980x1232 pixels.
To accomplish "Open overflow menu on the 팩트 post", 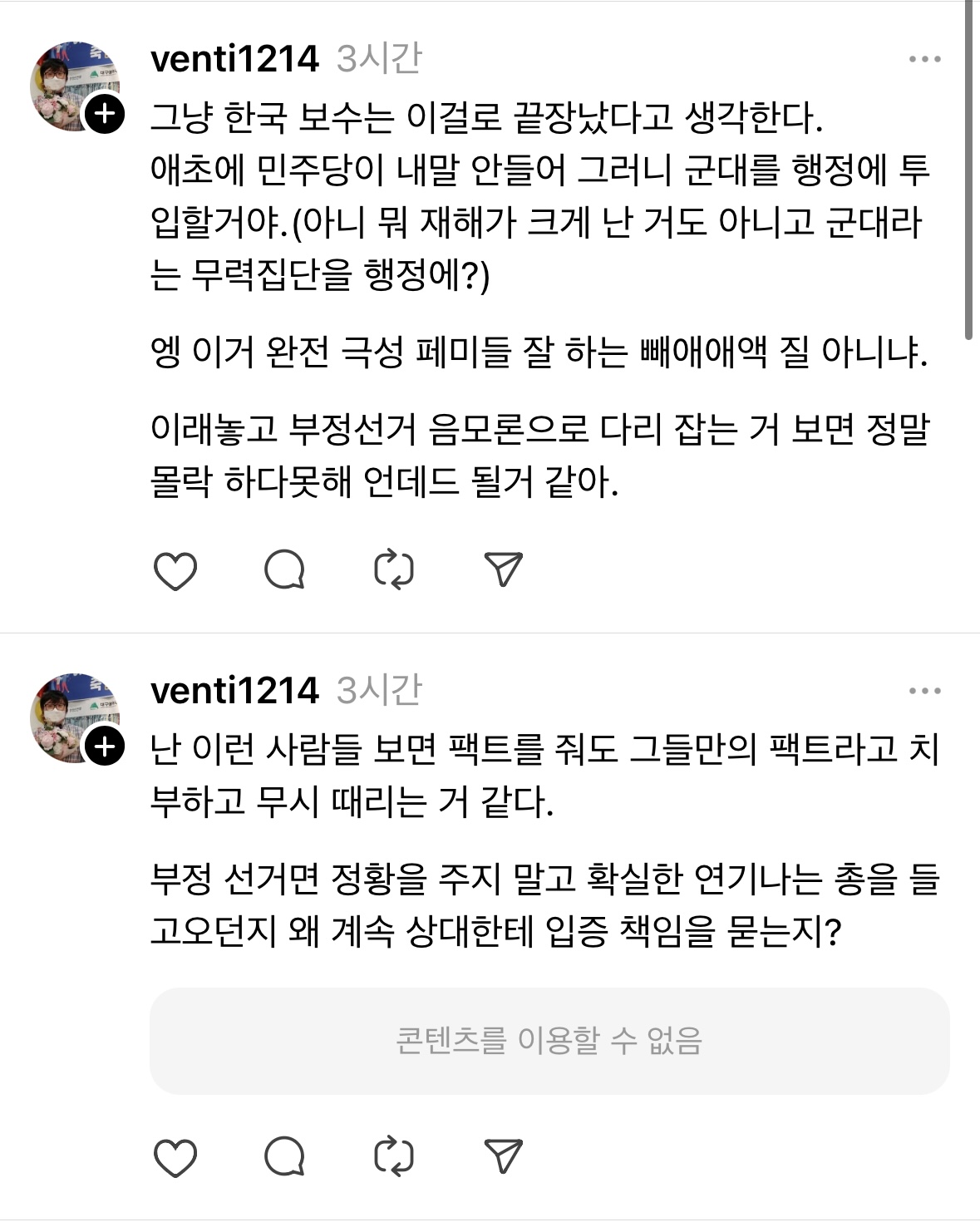I will [x=924, y=691].
